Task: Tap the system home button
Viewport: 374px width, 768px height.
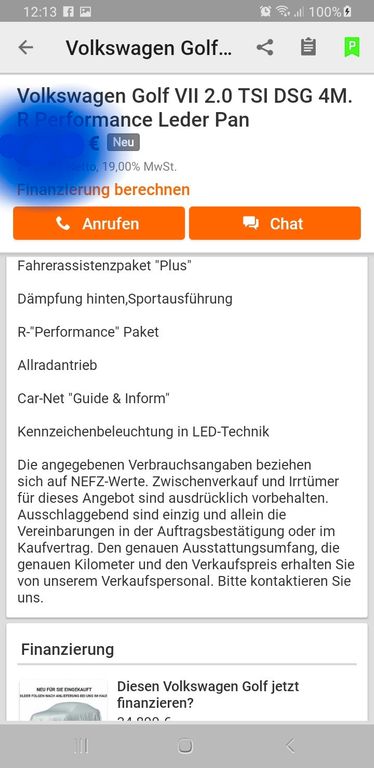Action: point(186,745)
